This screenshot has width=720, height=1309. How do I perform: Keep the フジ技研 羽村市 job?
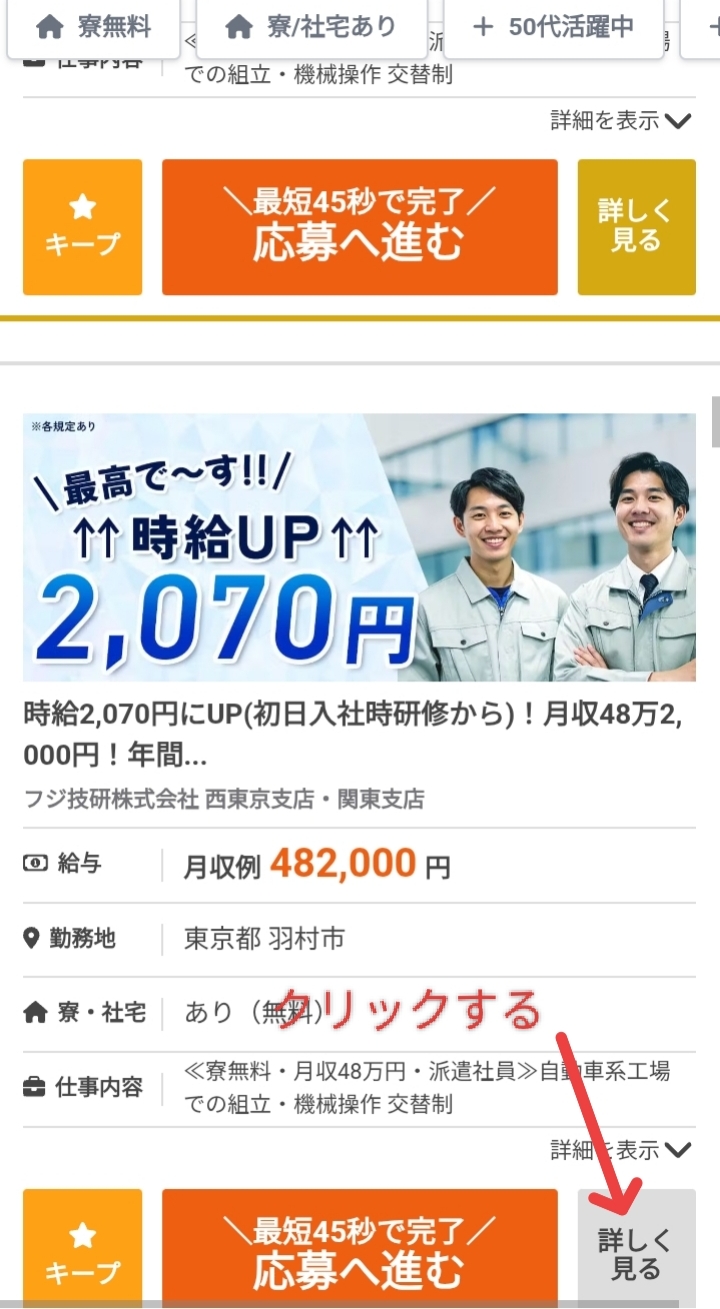click(x=83, y=1248)
